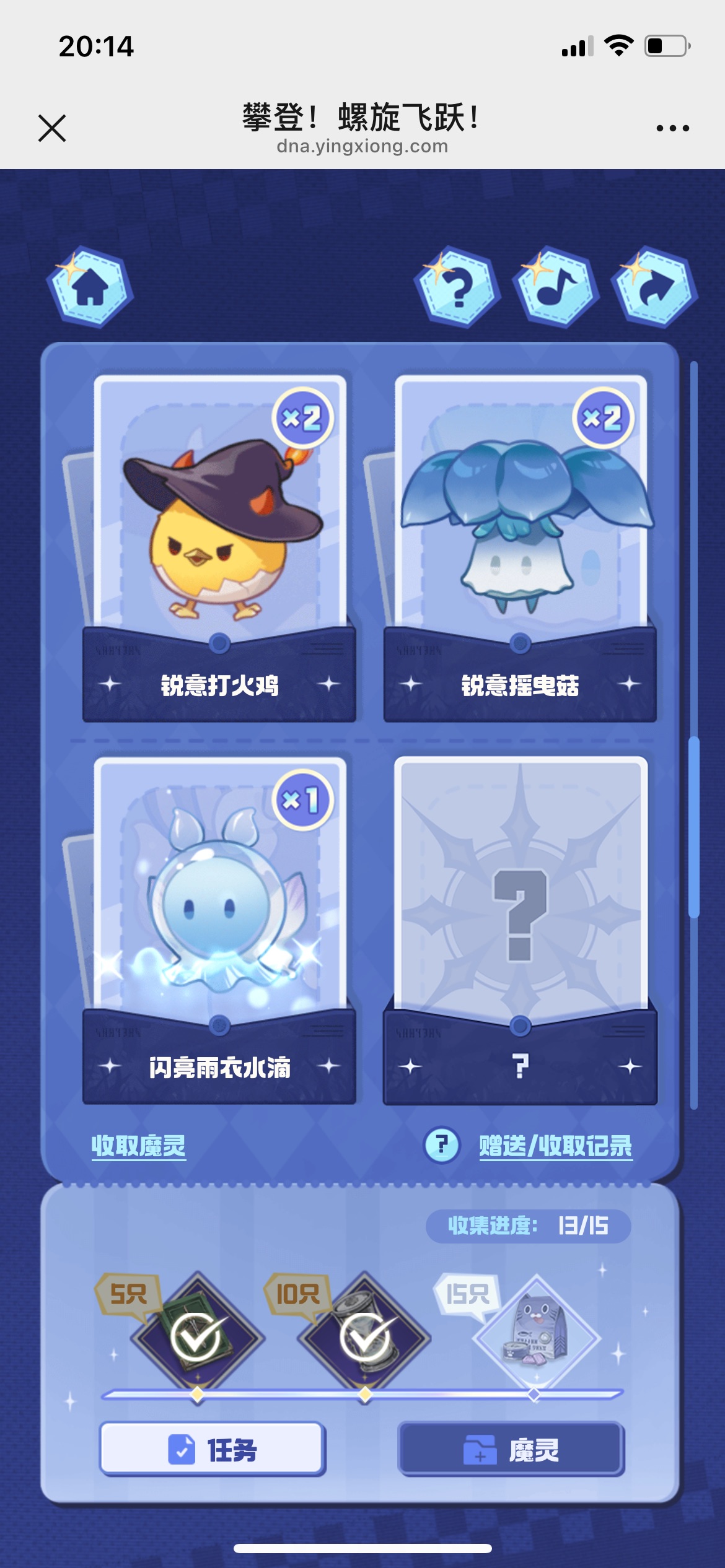Toggle the background music note icon
The width and height of the screenshot is (725, 1568).
click(x=556, y=287)
